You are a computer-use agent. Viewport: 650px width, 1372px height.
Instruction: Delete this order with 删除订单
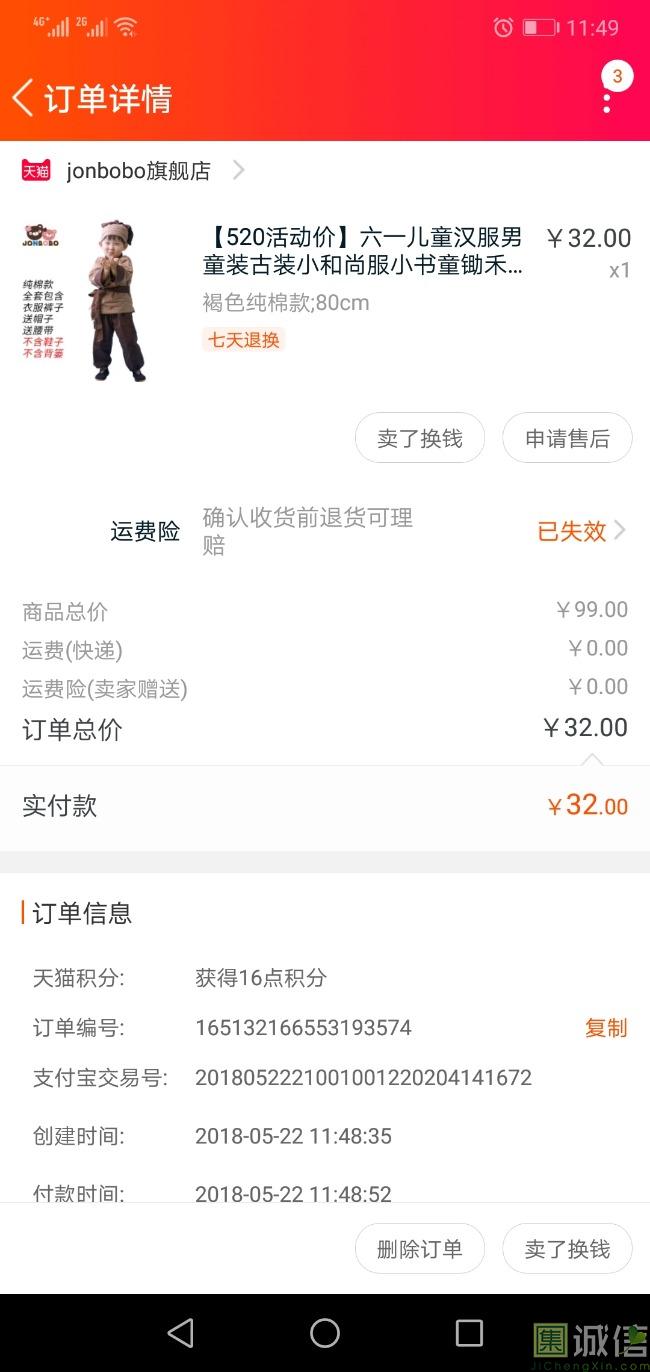coord(420,1249)
